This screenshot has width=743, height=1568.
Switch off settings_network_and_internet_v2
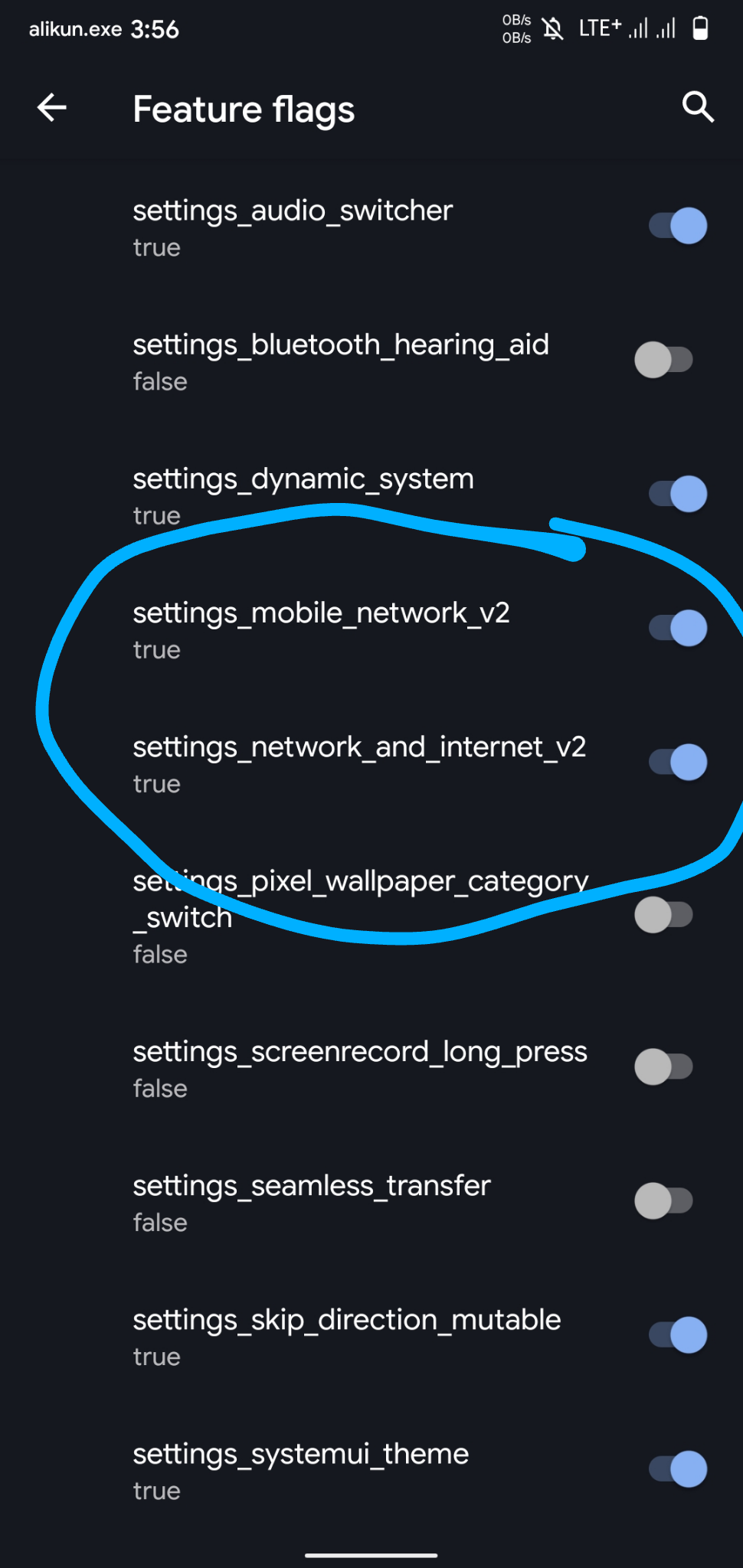[677, 762]
